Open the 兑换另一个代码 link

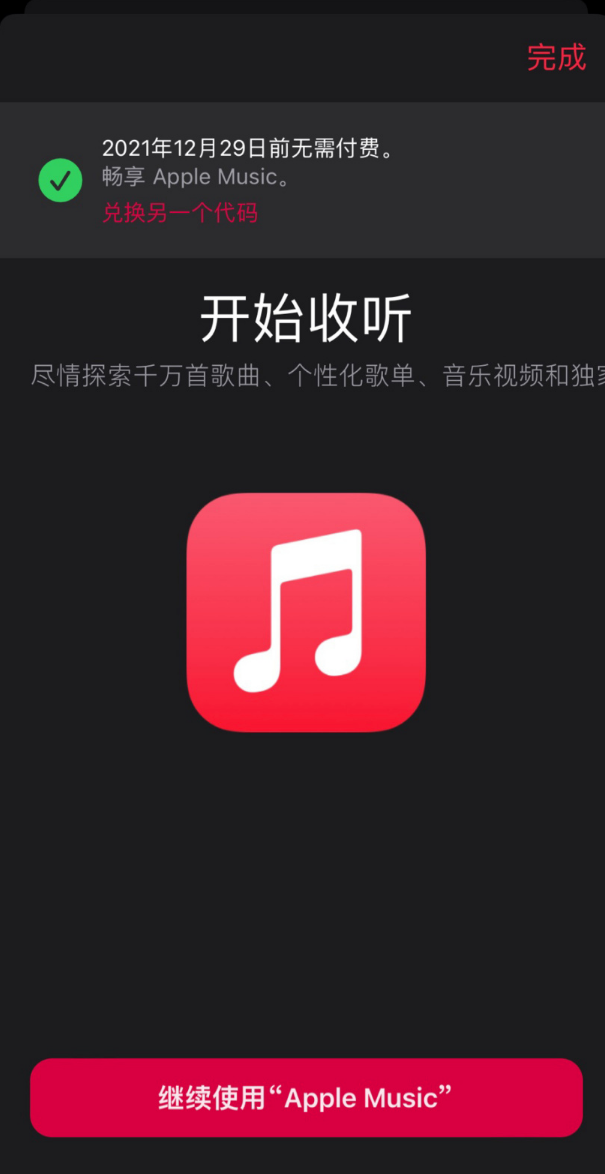click(179, 212)
